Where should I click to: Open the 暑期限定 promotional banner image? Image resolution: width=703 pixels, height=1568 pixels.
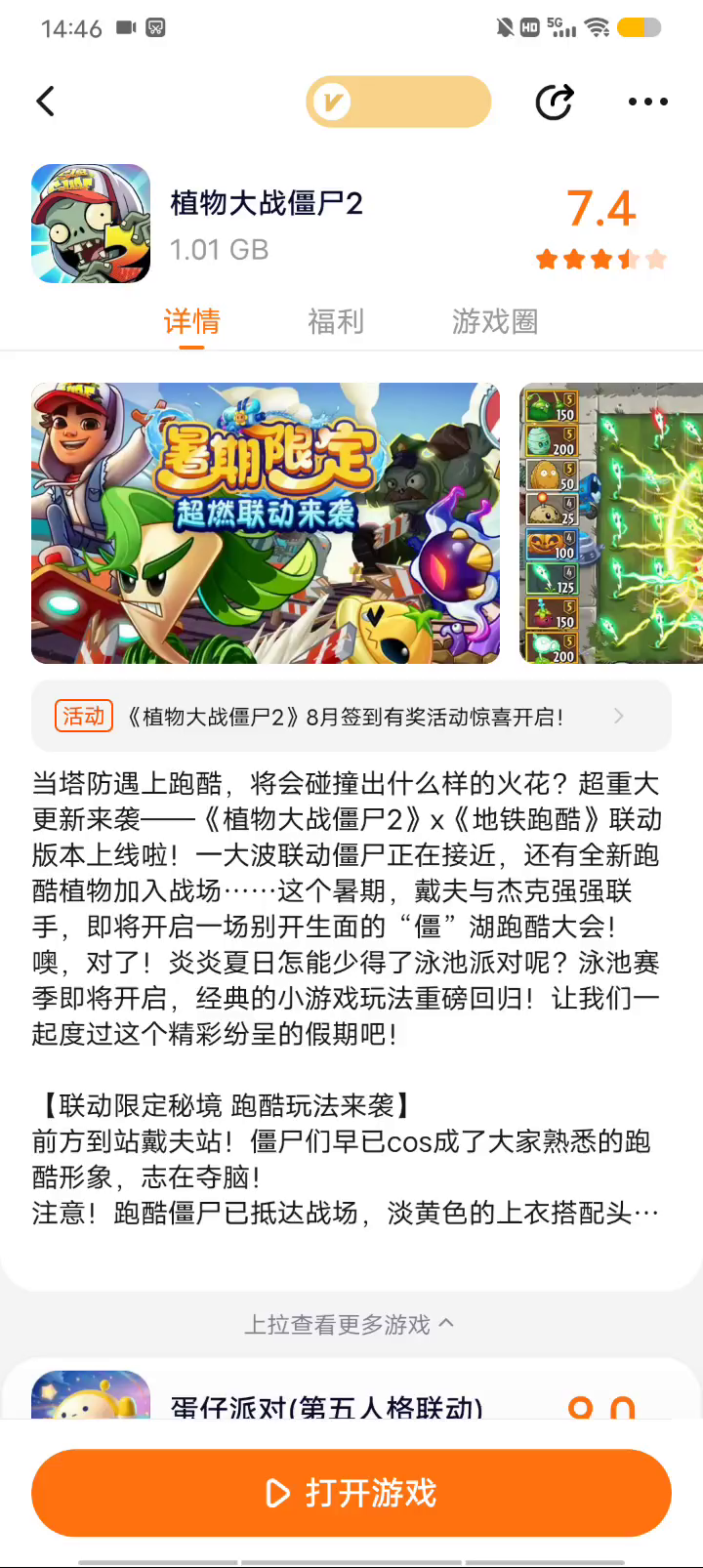[x=266, y=523]
